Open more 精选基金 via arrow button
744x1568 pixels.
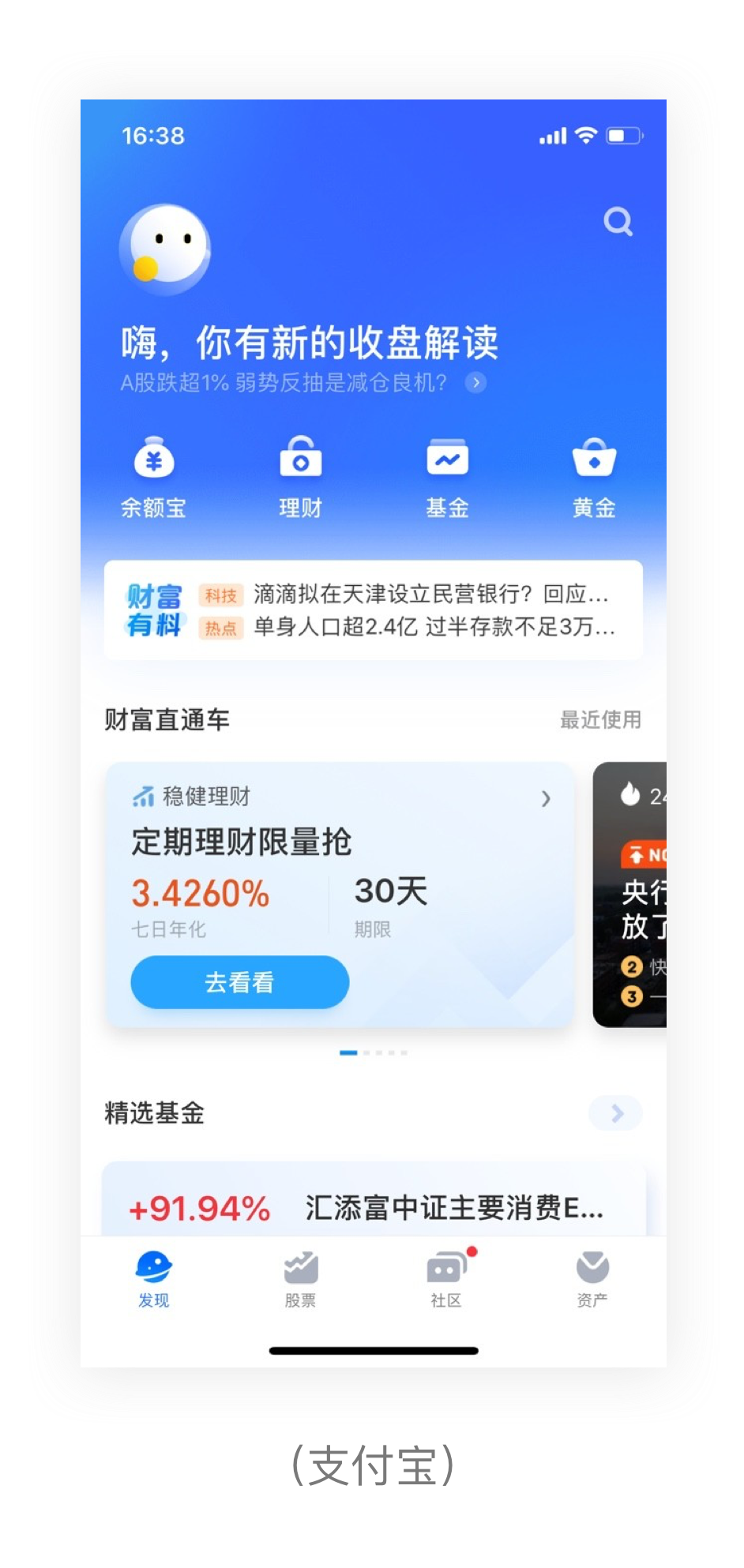click(x=616, y=1113)
